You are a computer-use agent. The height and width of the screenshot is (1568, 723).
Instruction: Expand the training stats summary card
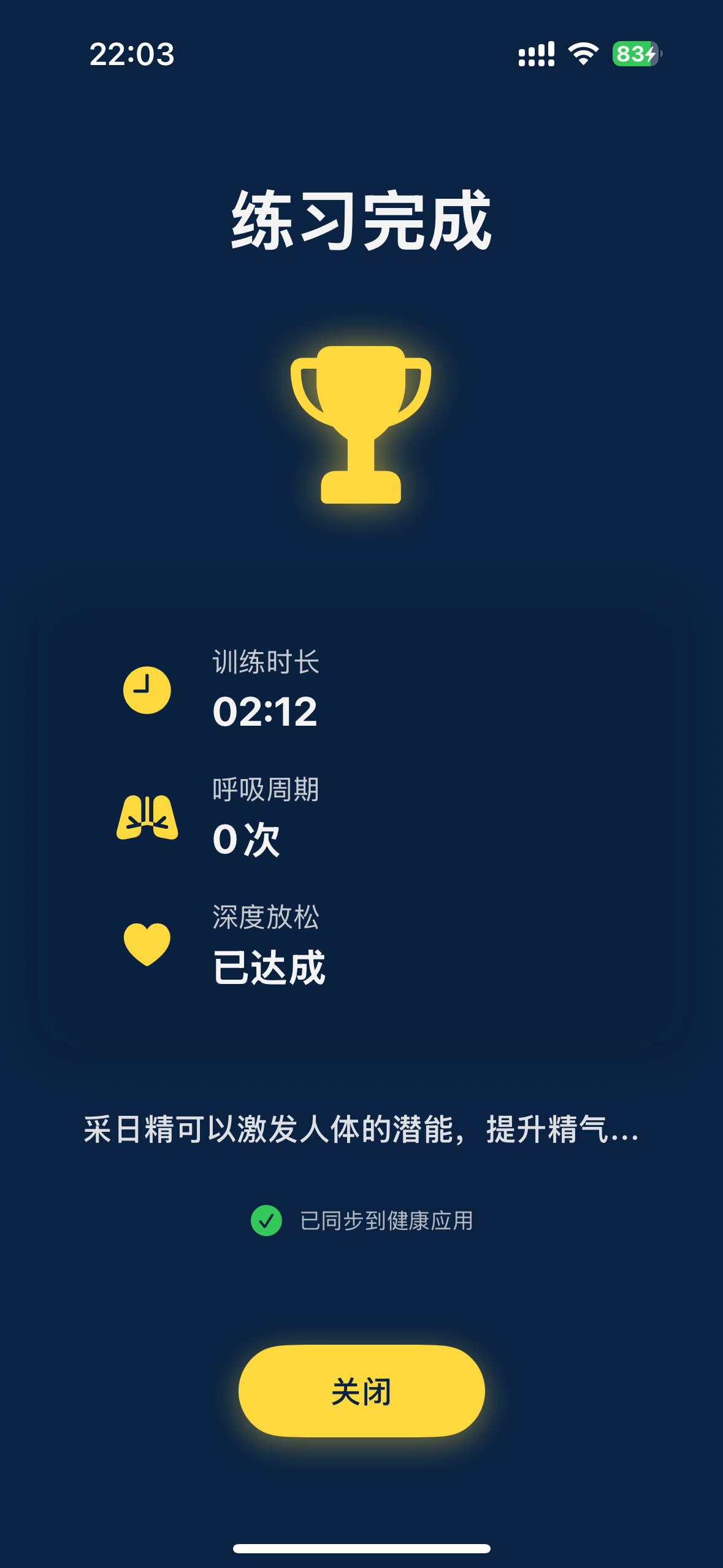pos(361,825)
